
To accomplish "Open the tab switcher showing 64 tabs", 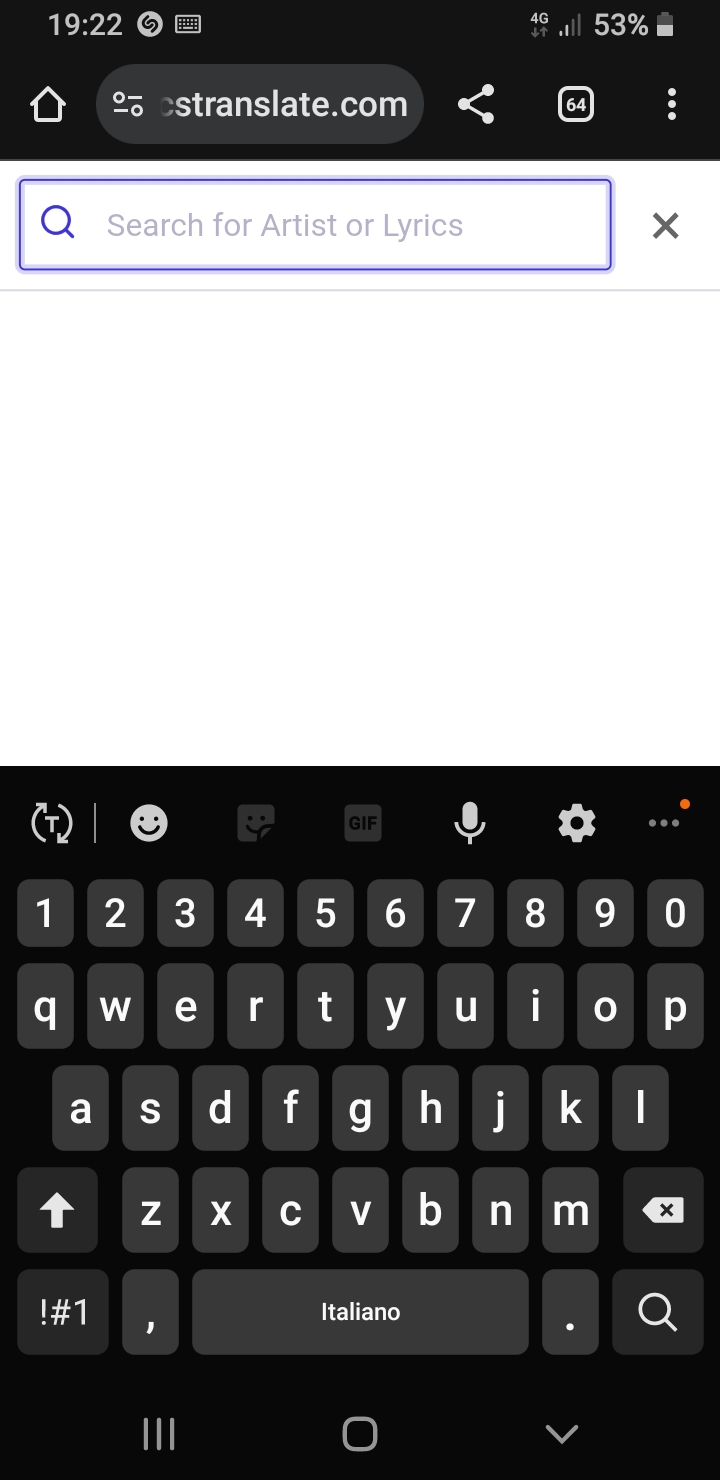I will coord(576,104).
